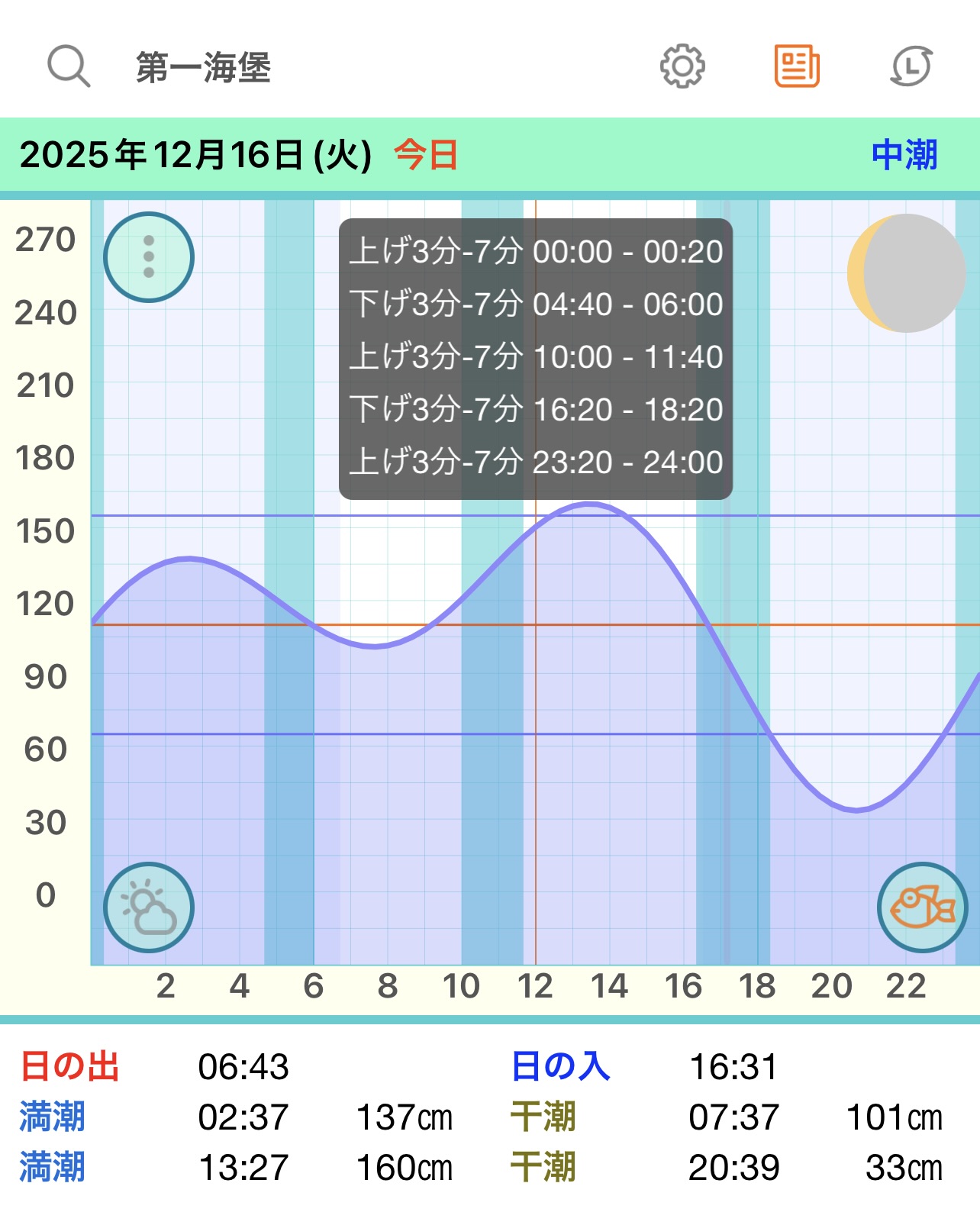Open the location search magnifier

[x=69, y=66]
